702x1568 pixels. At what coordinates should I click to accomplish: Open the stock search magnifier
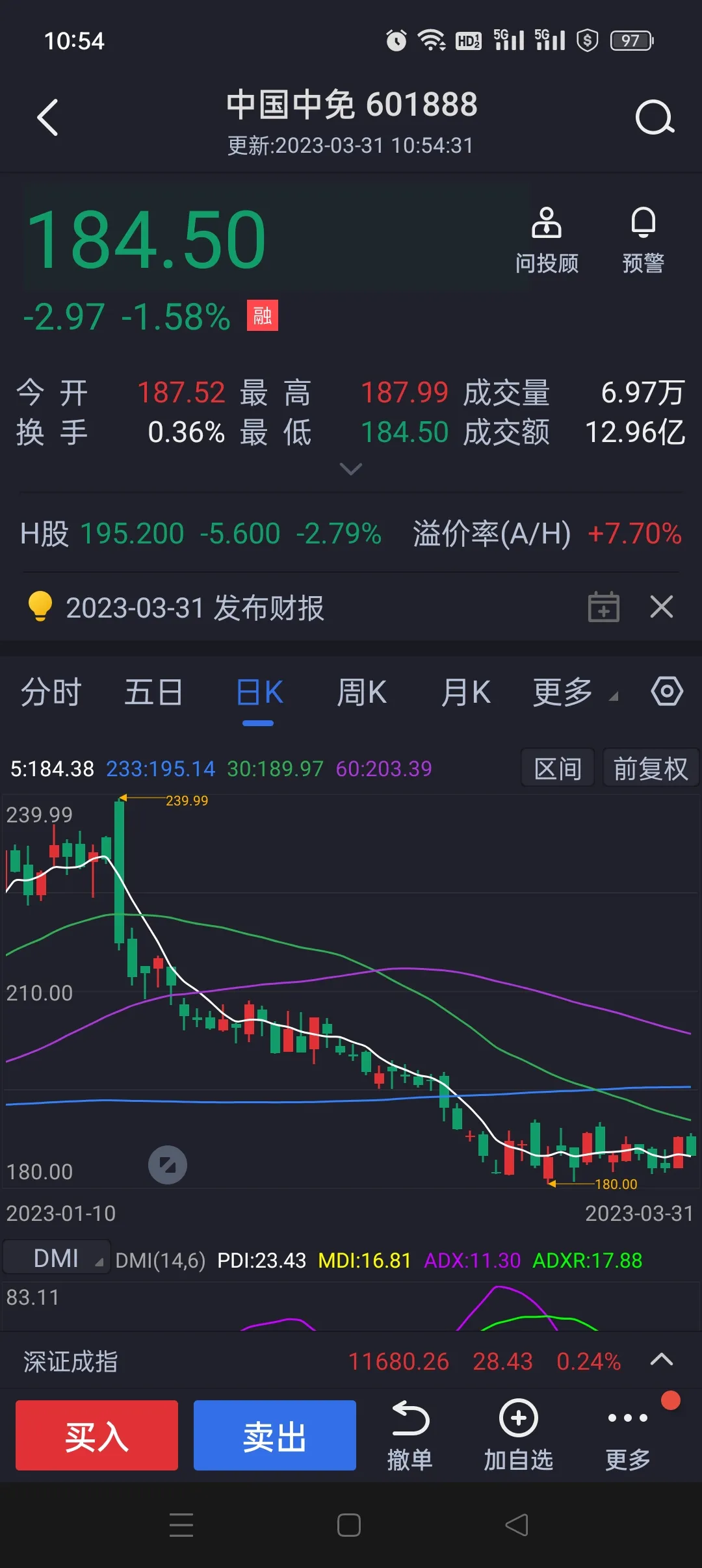654,118
